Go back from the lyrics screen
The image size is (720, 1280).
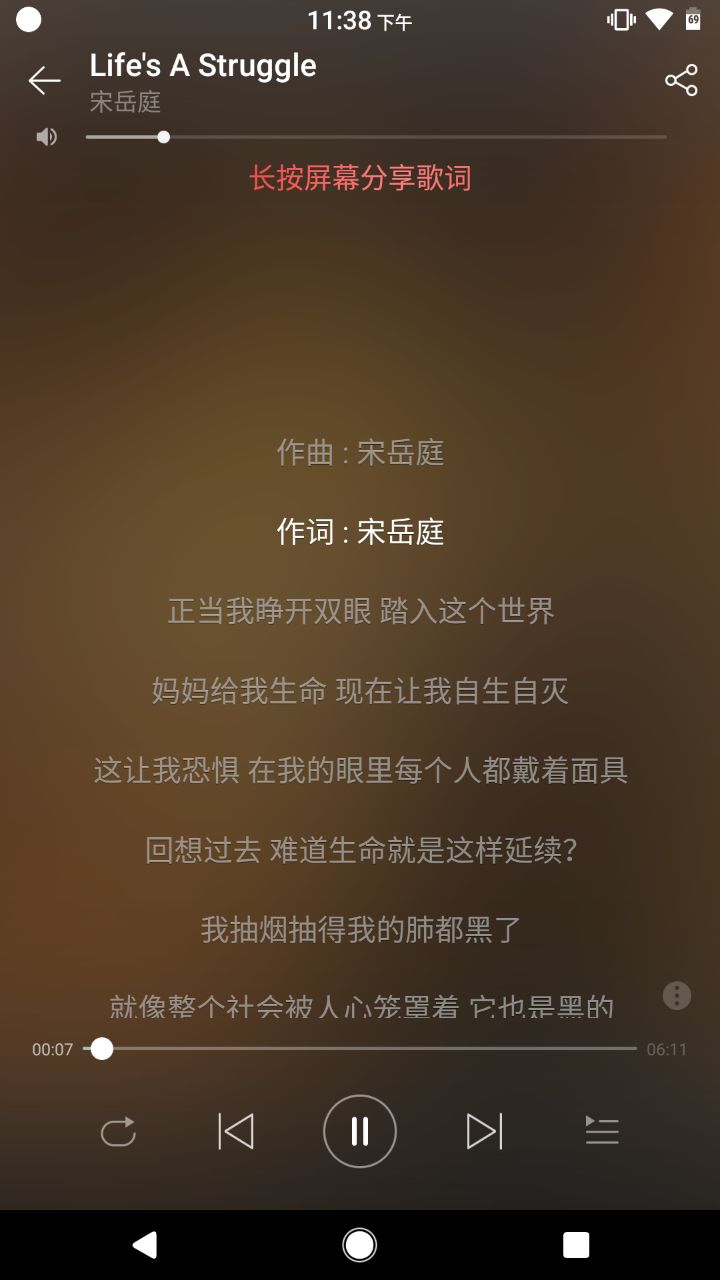(44, 80)
